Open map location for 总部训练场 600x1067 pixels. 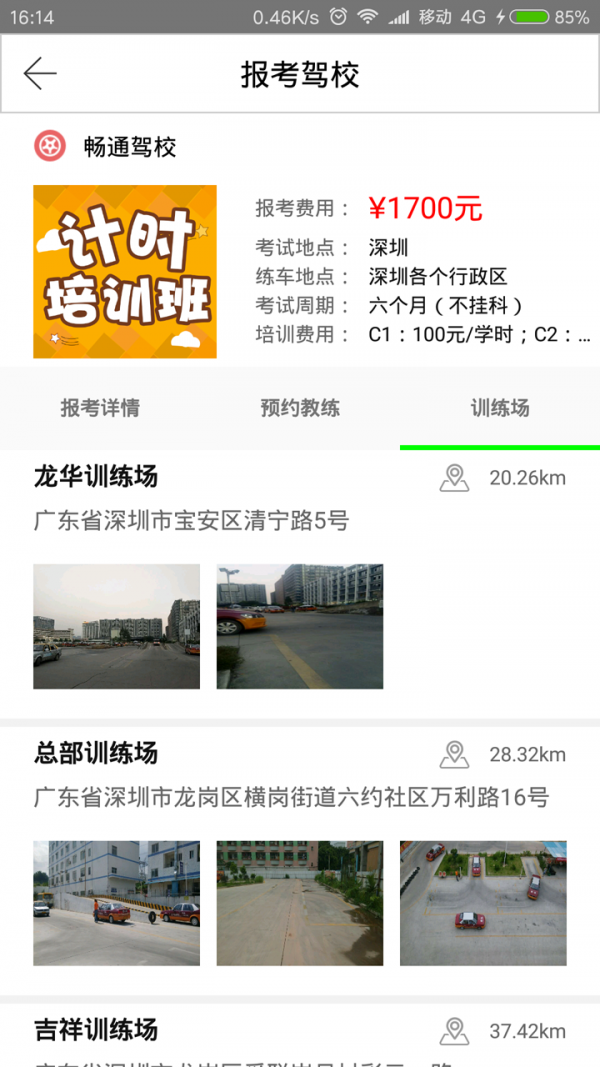(455, 755)
